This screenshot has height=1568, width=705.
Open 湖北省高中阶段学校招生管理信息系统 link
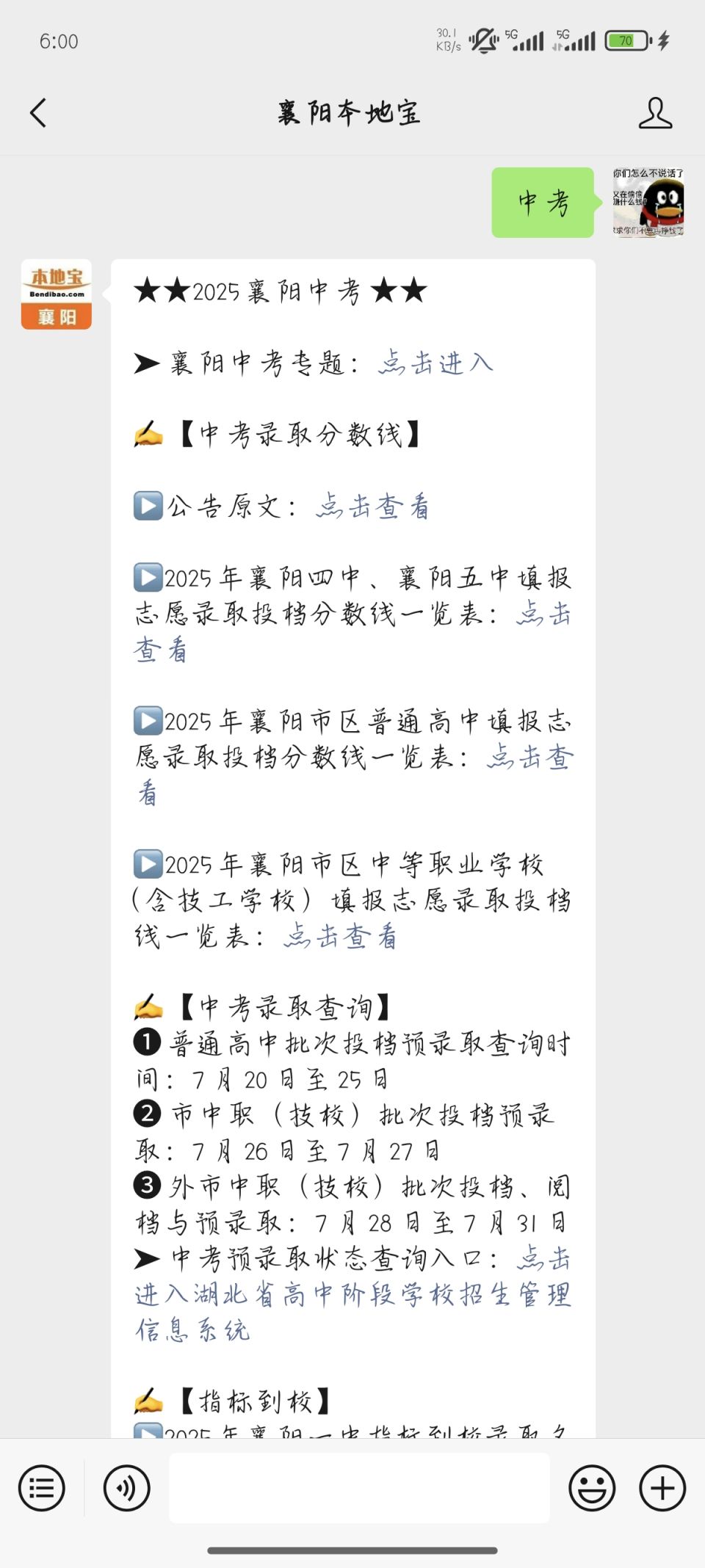pos(352,1295)
